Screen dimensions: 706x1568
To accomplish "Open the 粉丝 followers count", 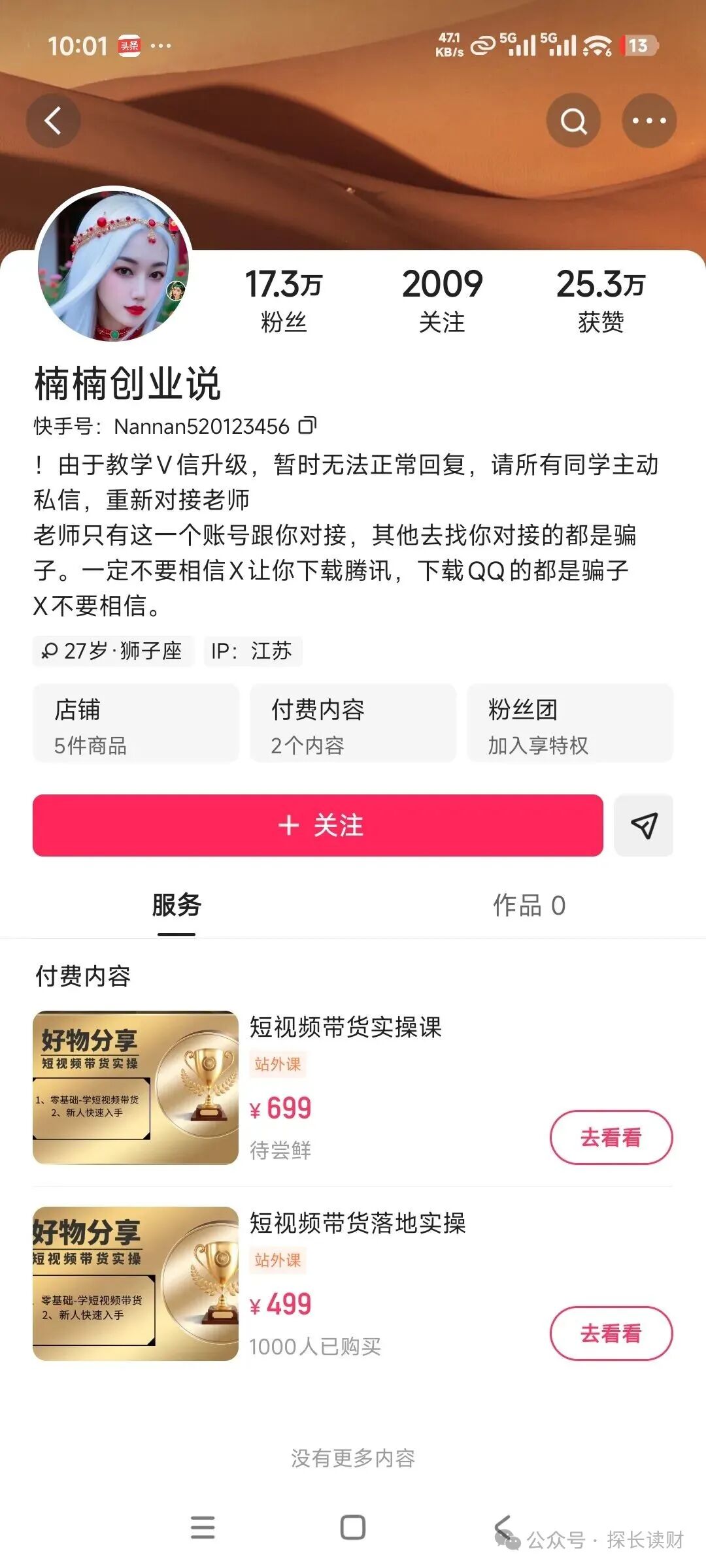I will 284,301.
